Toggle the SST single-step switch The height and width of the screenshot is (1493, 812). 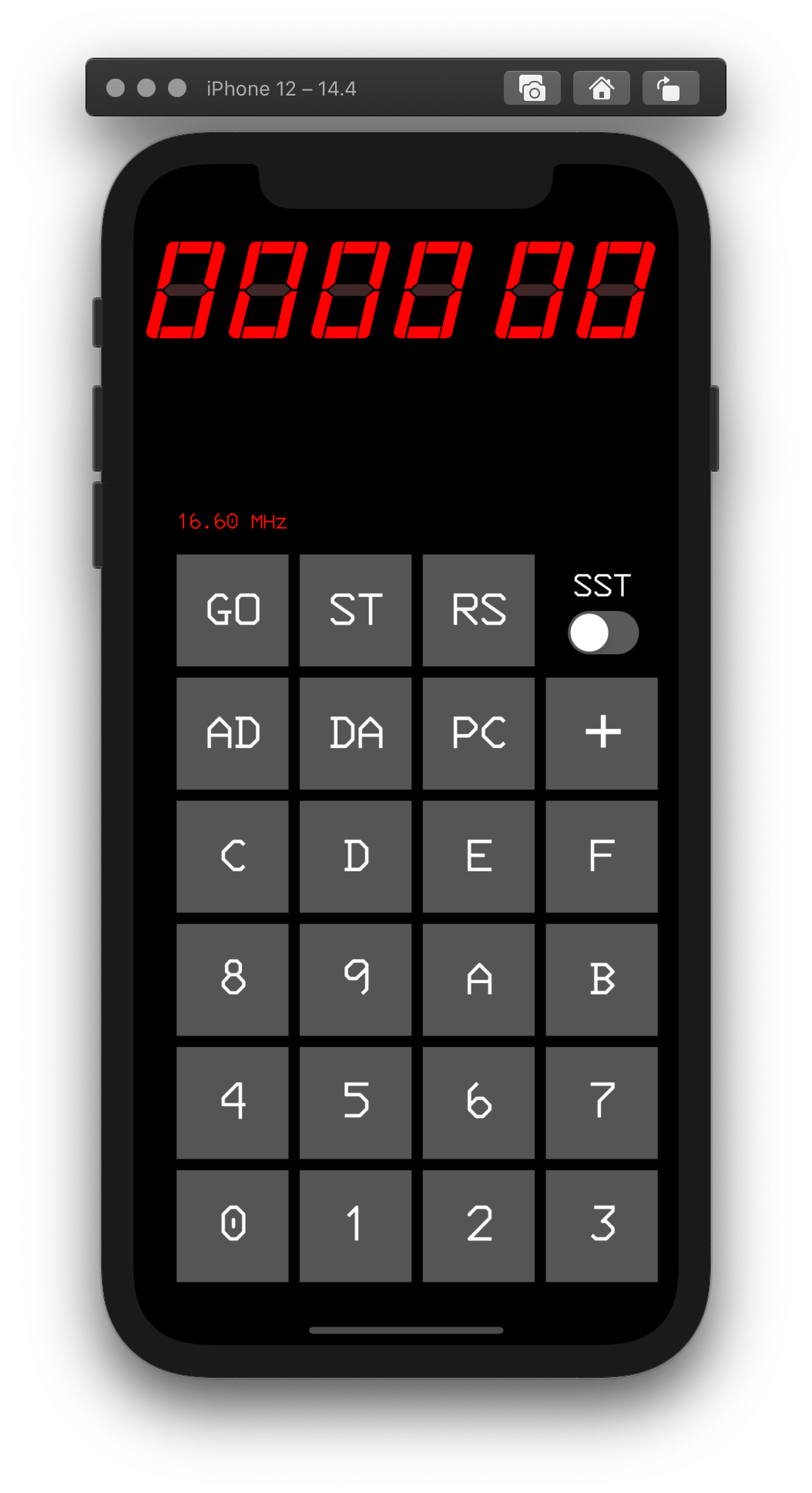tap(602, 632)
